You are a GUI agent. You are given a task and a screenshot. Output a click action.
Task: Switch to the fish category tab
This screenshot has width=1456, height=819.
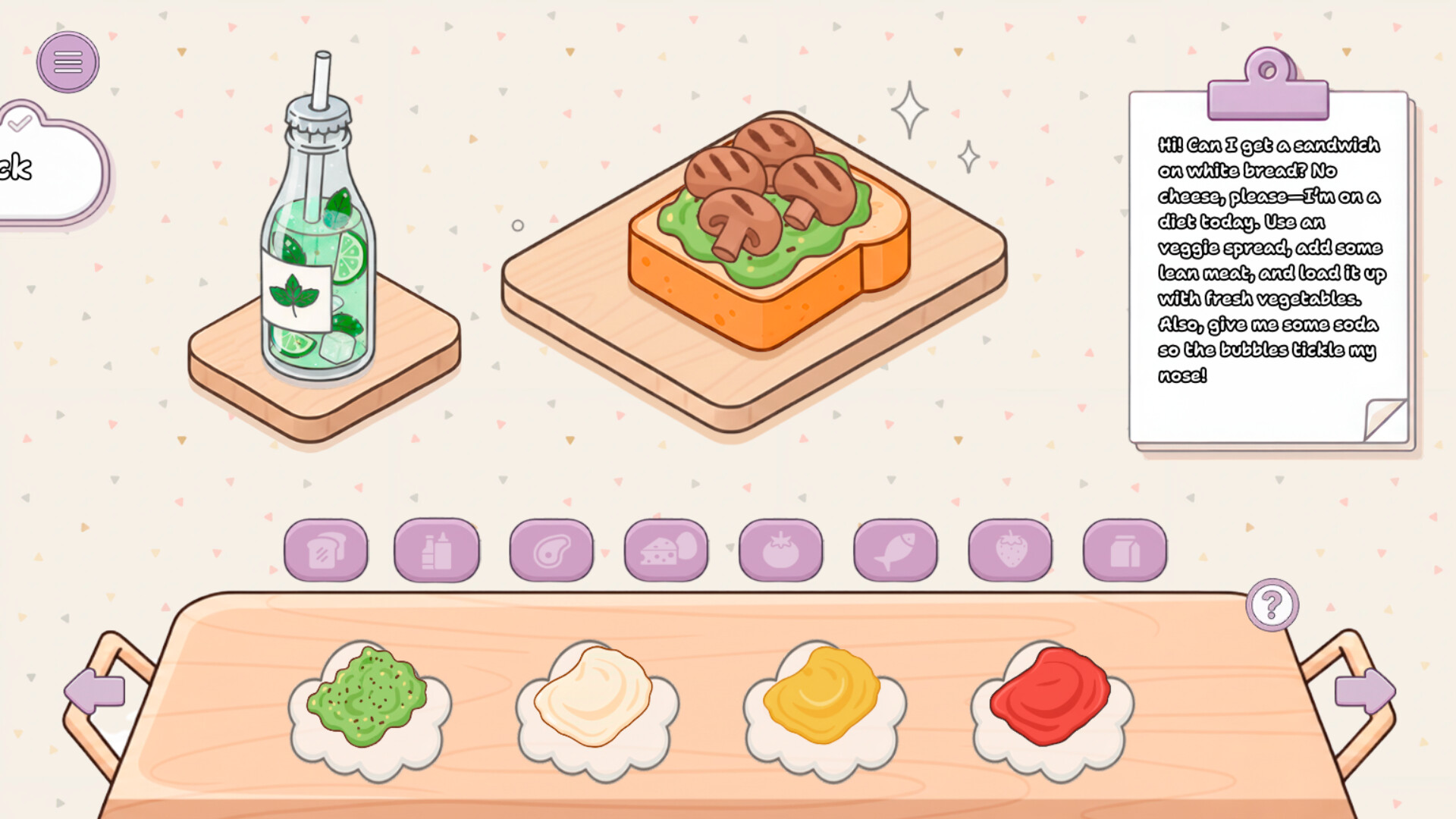pyautogui.click(x=895, y=551)
